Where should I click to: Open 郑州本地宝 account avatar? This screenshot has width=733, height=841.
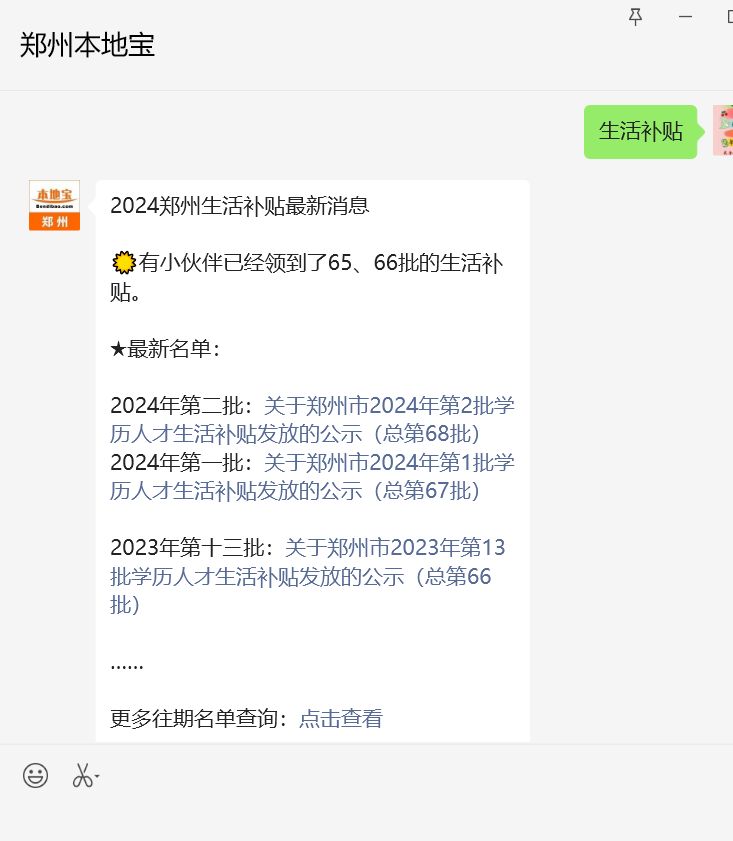click(x=54, y=206)
